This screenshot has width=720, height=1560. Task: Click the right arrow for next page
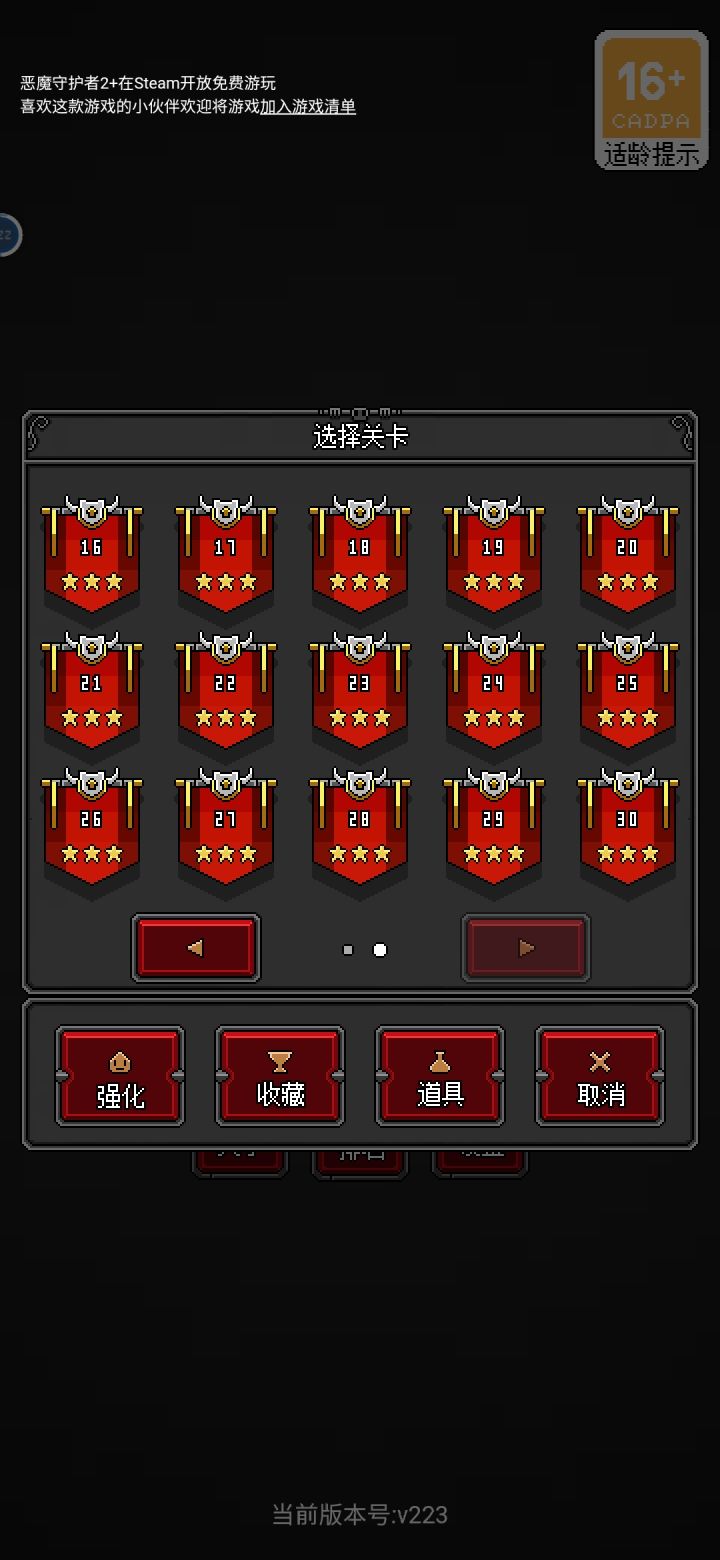coord(526,948)
